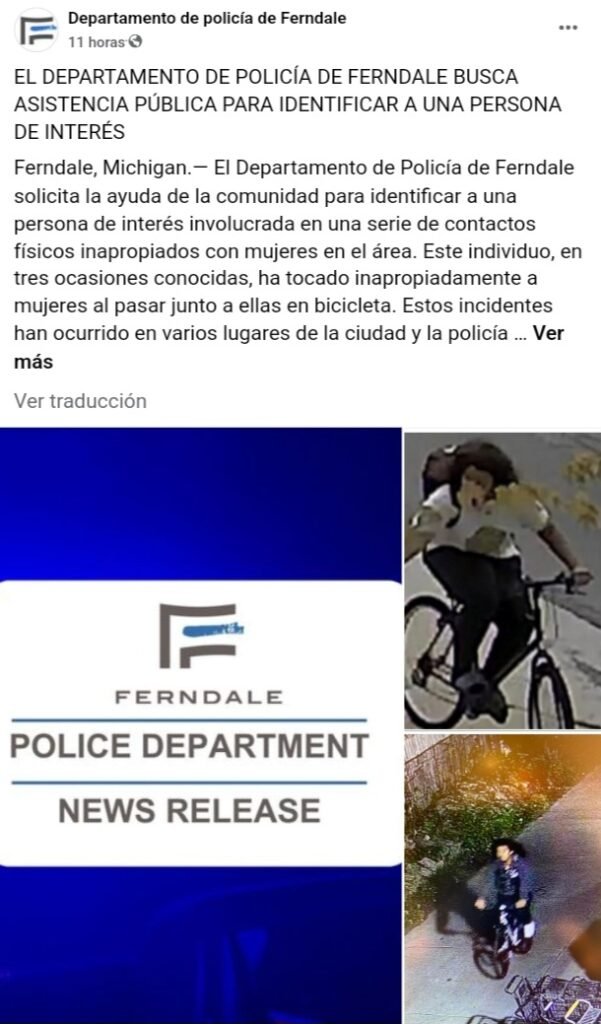Open the Ferndale Police News Release image

coord(200,724)
